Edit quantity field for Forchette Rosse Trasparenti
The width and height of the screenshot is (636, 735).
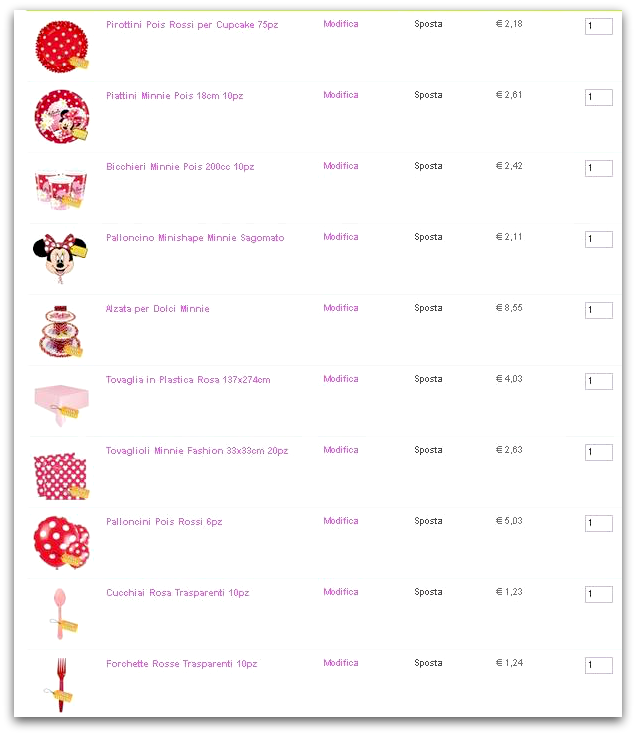[x=598, y=665]
